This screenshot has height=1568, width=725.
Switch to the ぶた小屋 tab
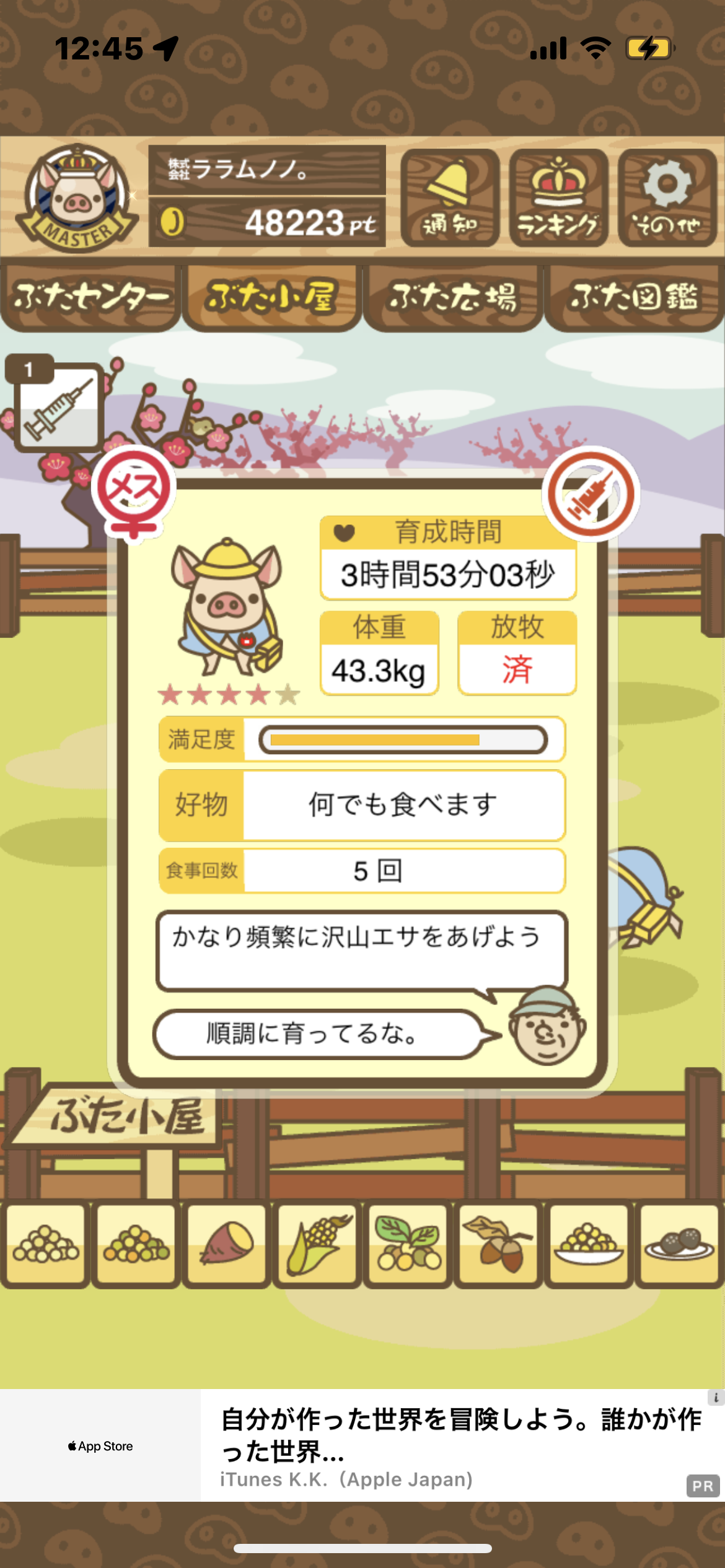click(x=271, y=298)
